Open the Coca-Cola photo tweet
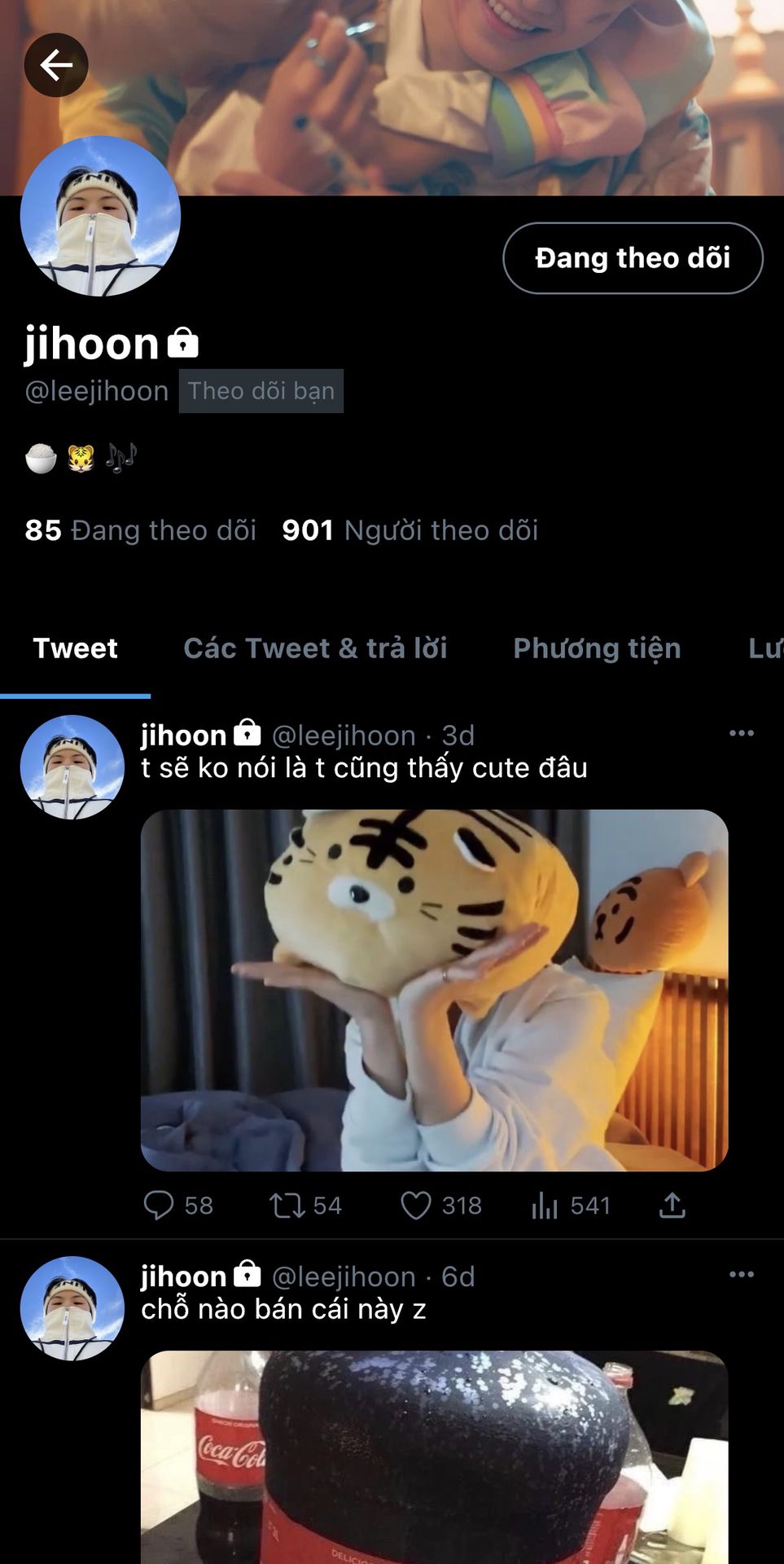The width and height of the screenshot is (784, 1564). [434, 1458]
